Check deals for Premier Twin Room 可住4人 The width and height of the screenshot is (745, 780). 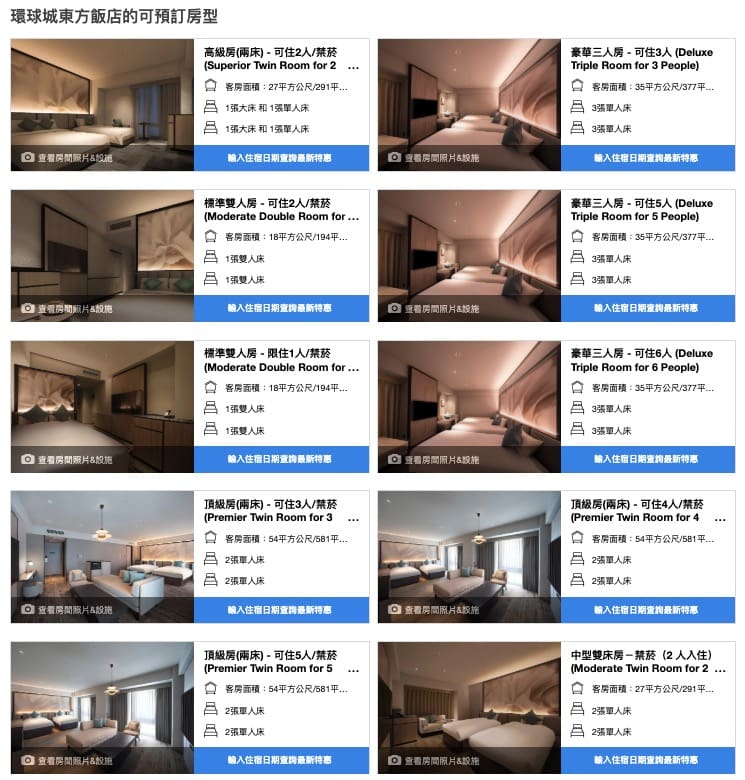647,610
